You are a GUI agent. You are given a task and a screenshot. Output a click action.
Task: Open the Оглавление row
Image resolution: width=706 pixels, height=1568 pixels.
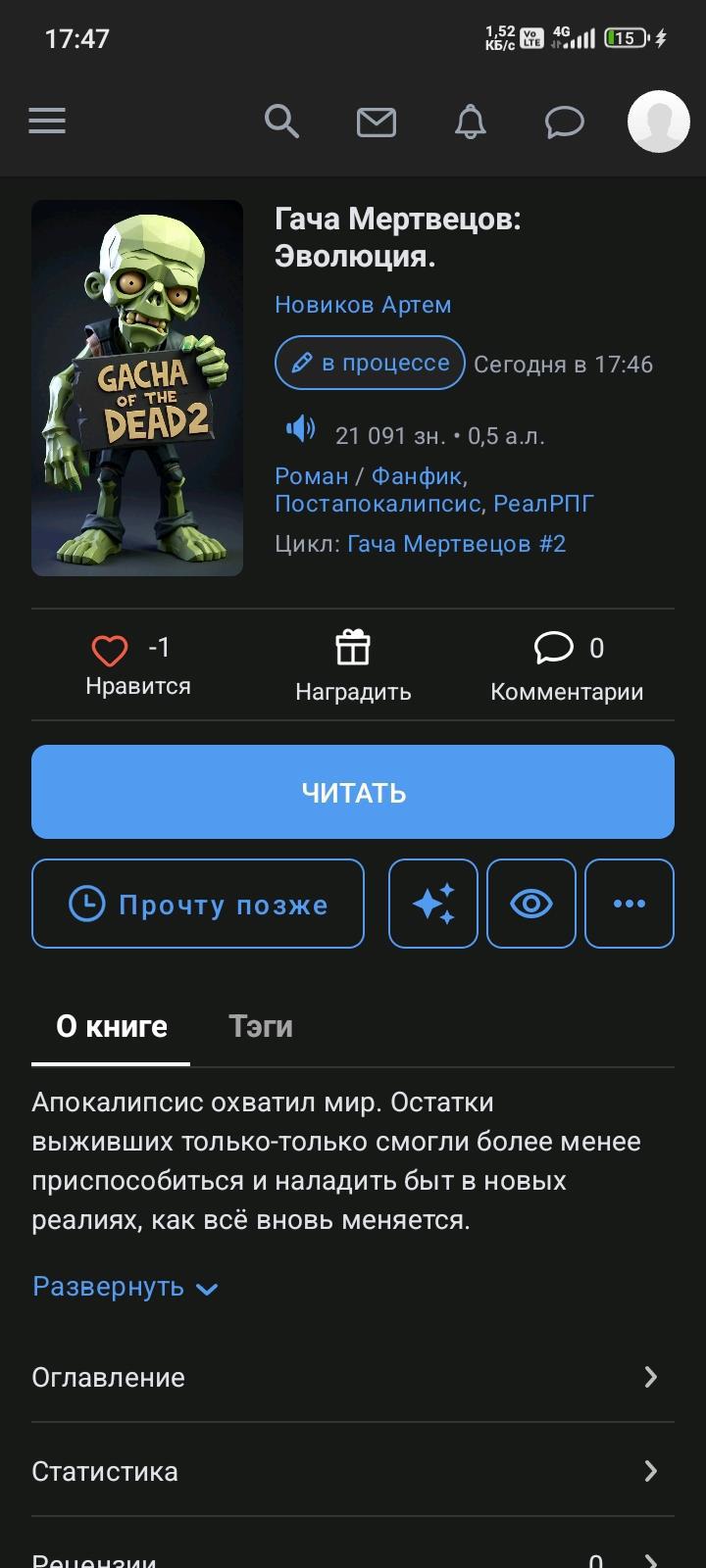(x=353, y=1377)
